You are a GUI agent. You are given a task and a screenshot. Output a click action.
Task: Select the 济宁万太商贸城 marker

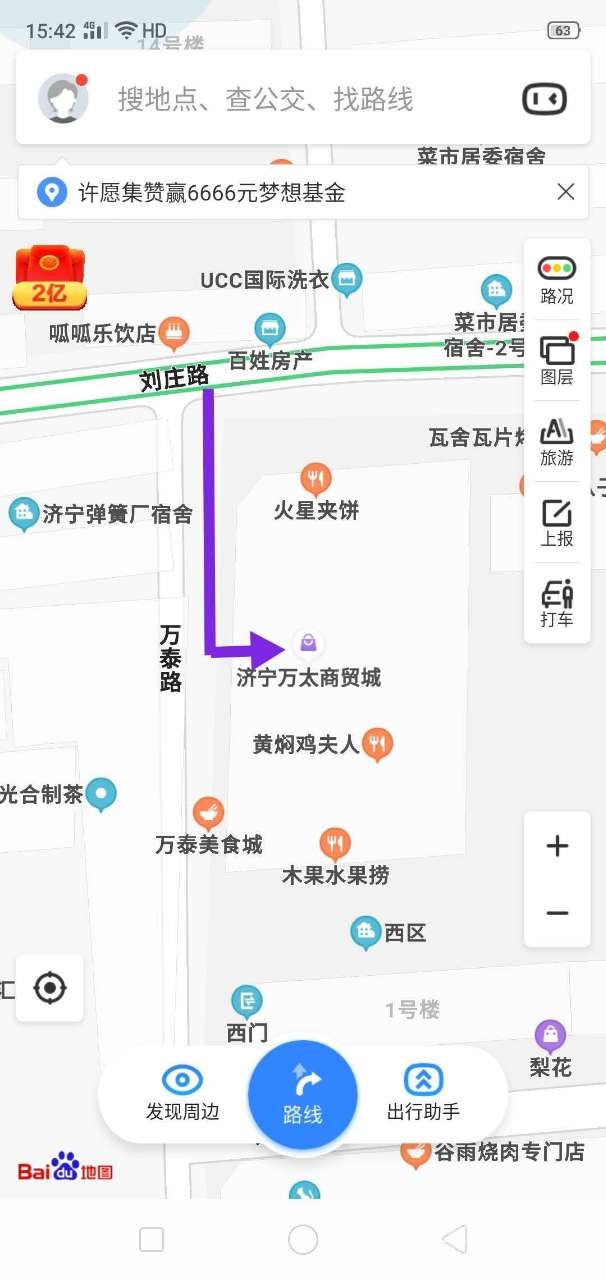[x=309, y=643]
